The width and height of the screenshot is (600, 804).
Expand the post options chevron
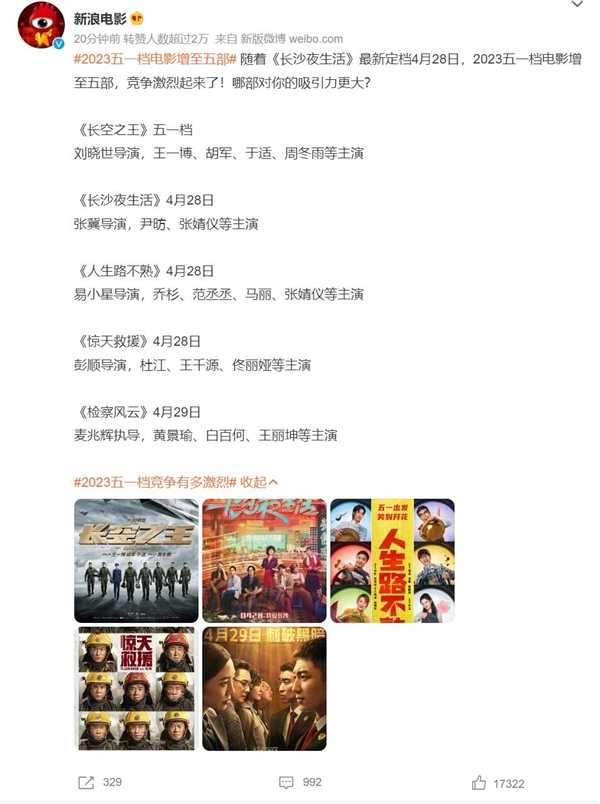[x=577, y=6]
